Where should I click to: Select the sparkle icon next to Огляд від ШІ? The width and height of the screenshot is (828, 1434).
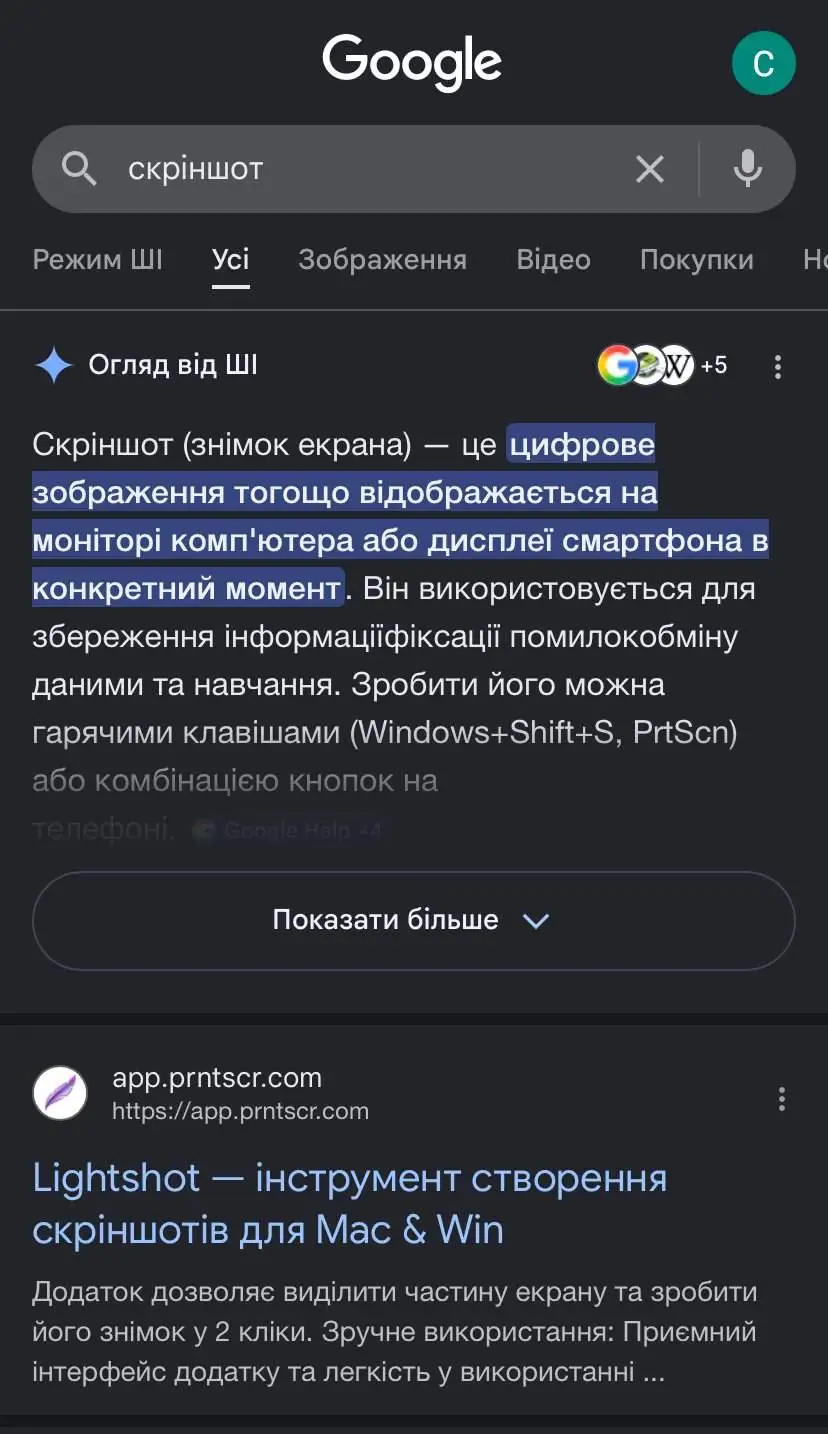[x=53, y=364]
